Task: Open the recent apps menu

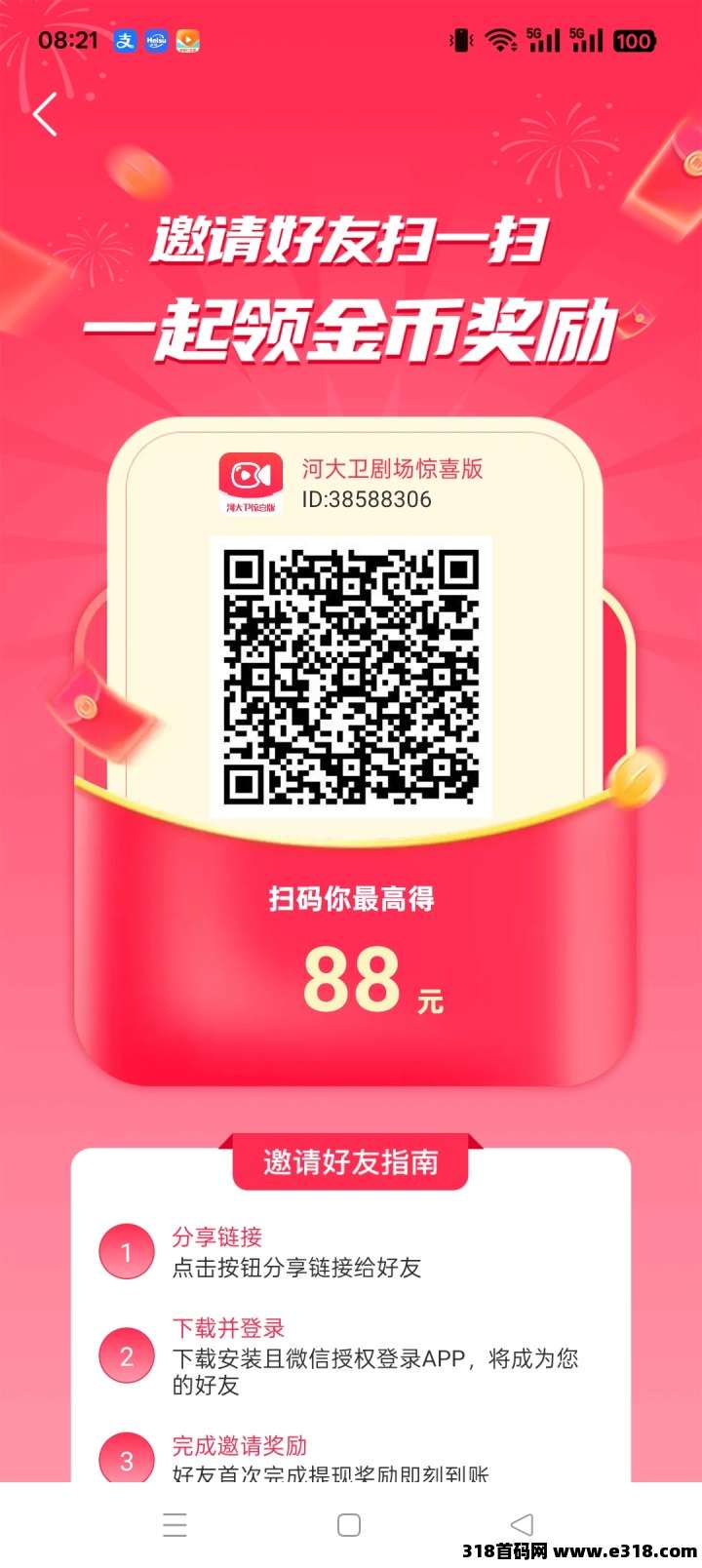Action: click(175, 1525)
